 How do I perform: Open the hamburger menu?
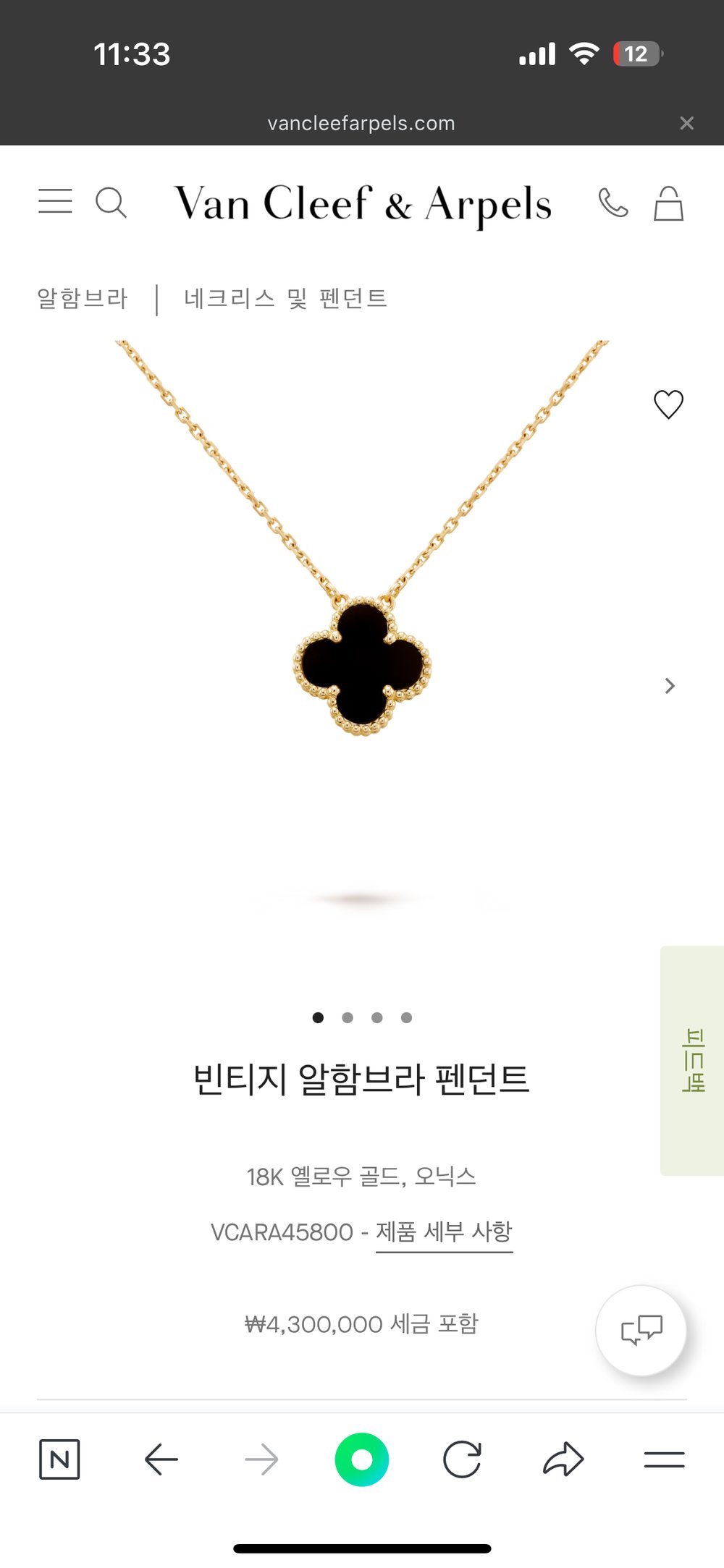(x=55, y=201)
